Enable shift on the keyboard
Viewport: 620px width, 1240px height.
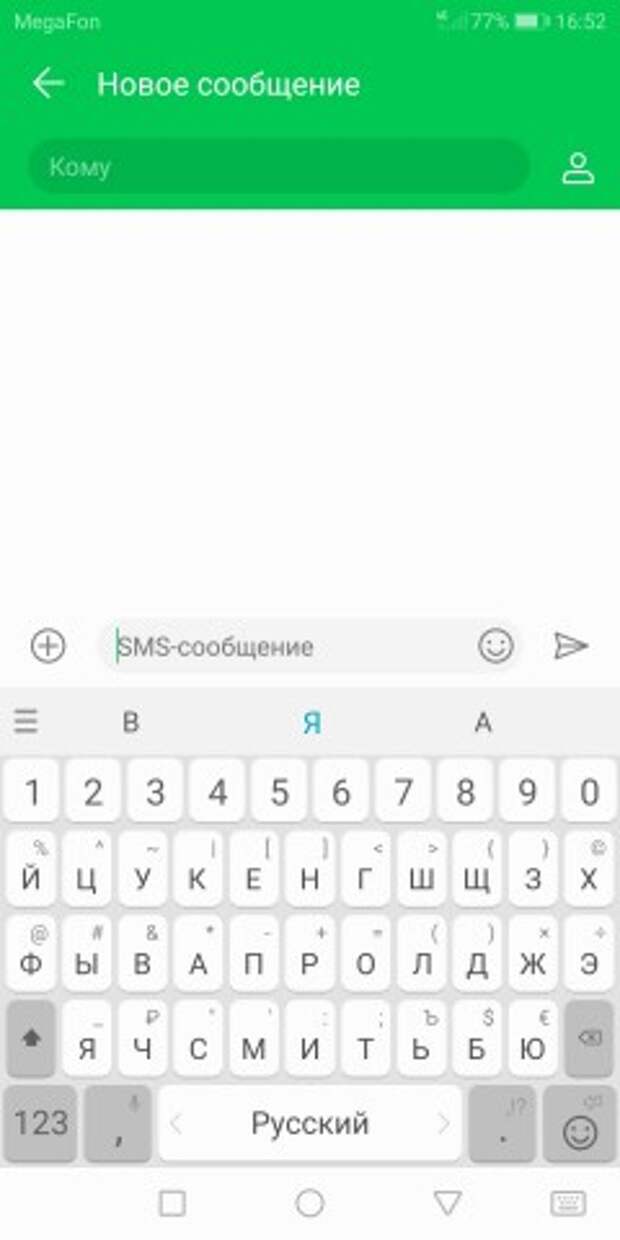click(31, 1039)
